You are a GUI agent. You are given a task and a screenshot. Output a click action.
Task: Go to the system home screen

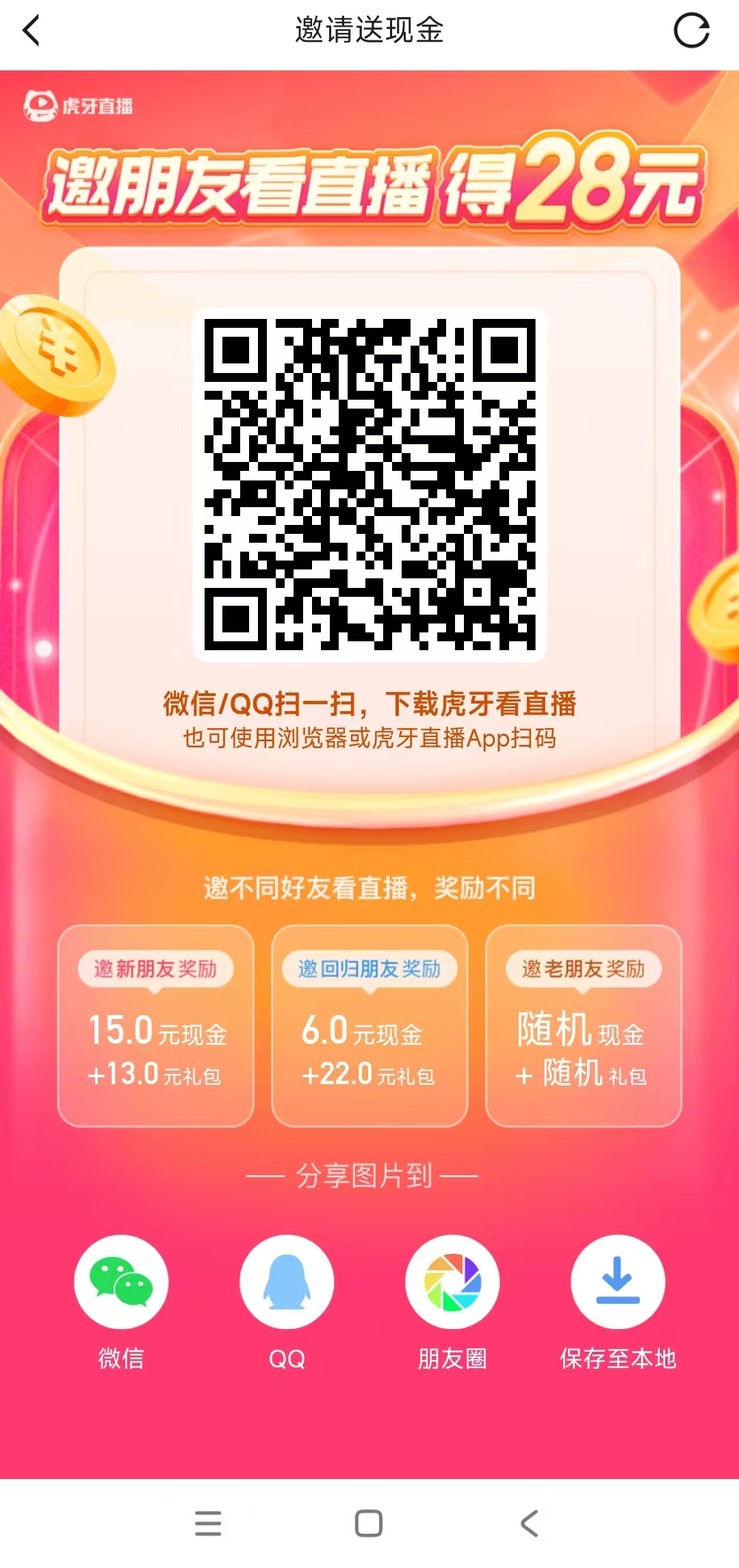[369, 1523]
